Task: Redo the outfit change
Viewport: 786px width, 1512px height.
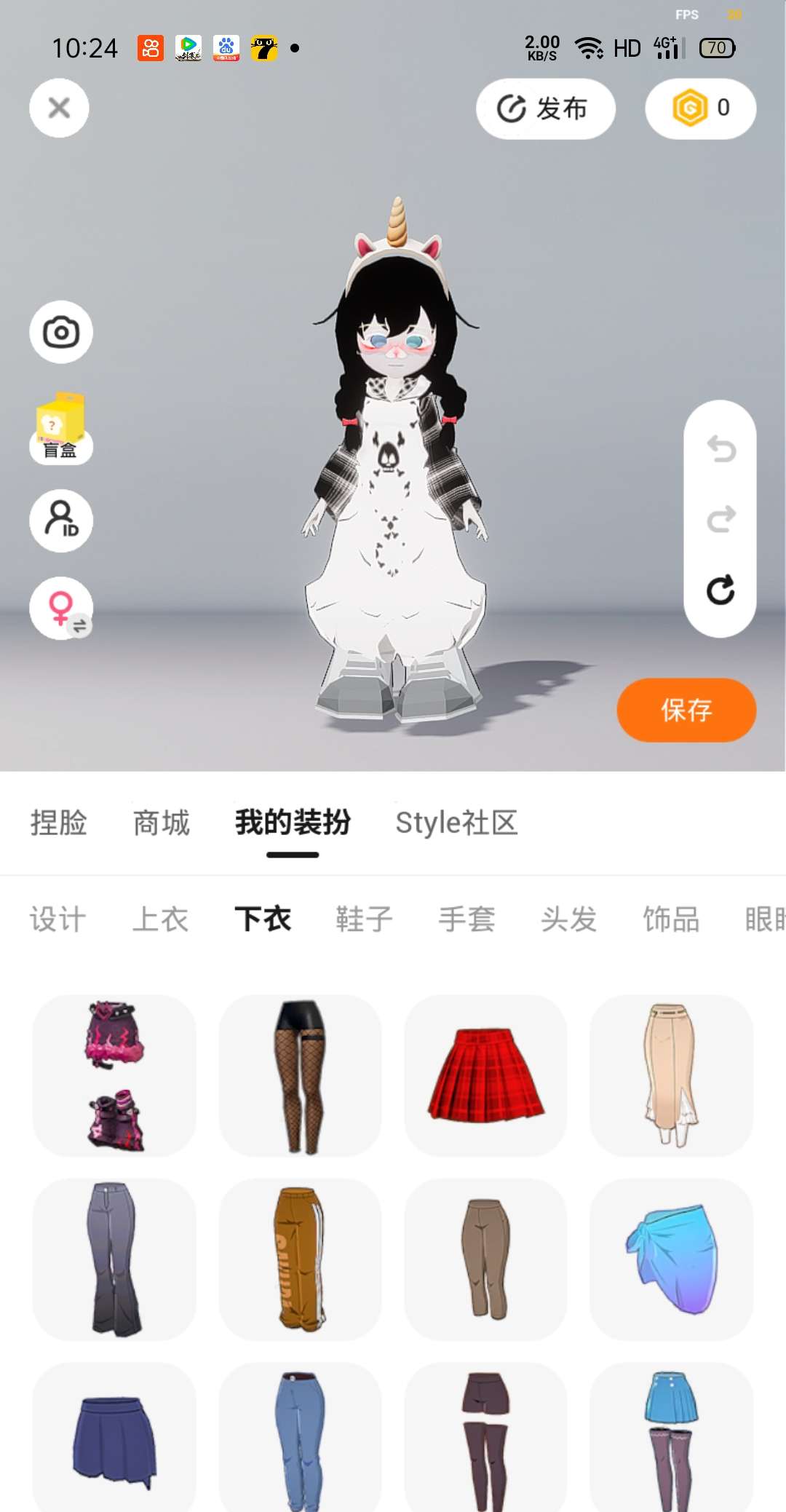Action: 720,519
